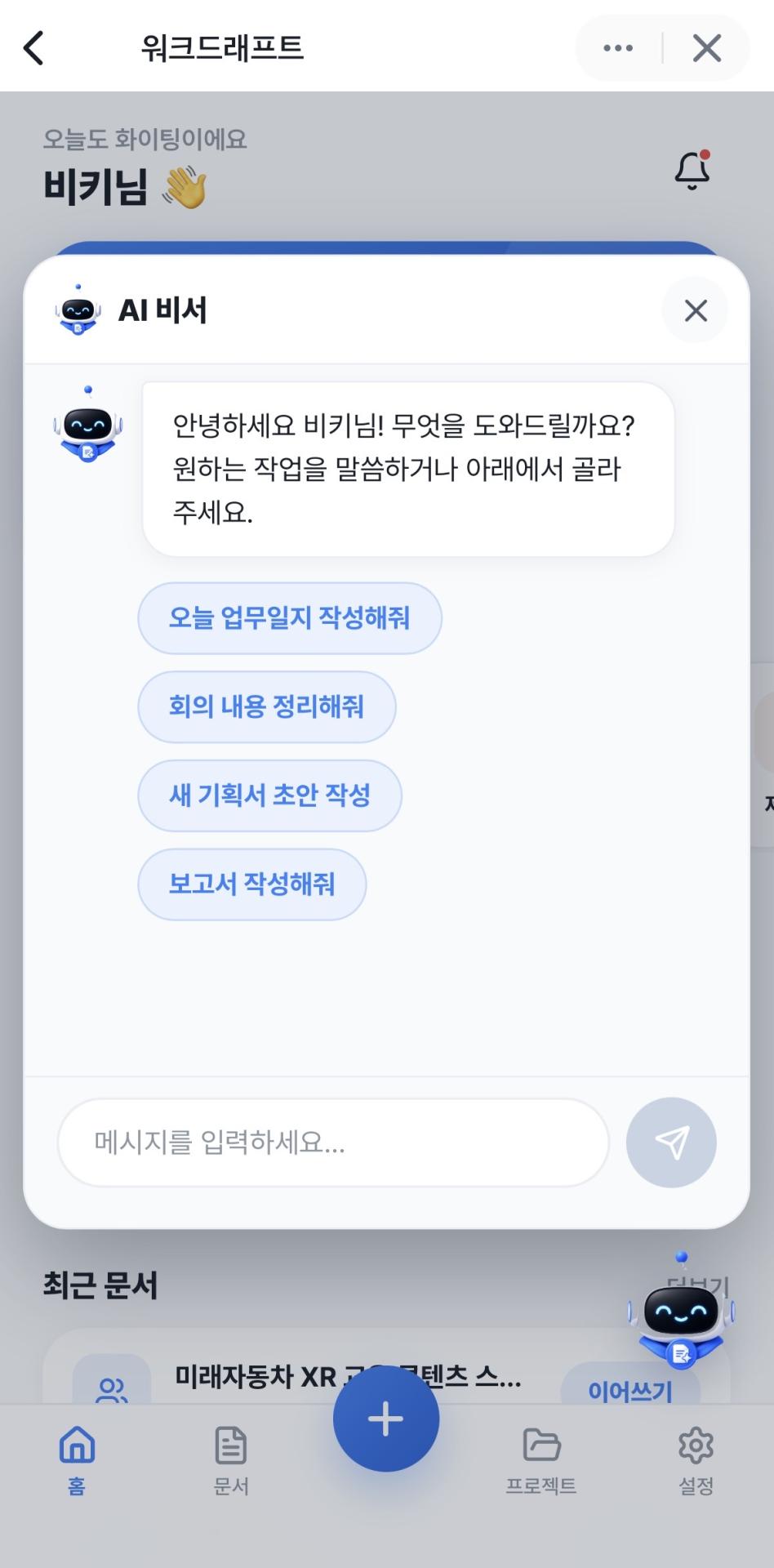
Task: Pick the 보고서 작성해줘 suggestion
Action: [252, 884]
